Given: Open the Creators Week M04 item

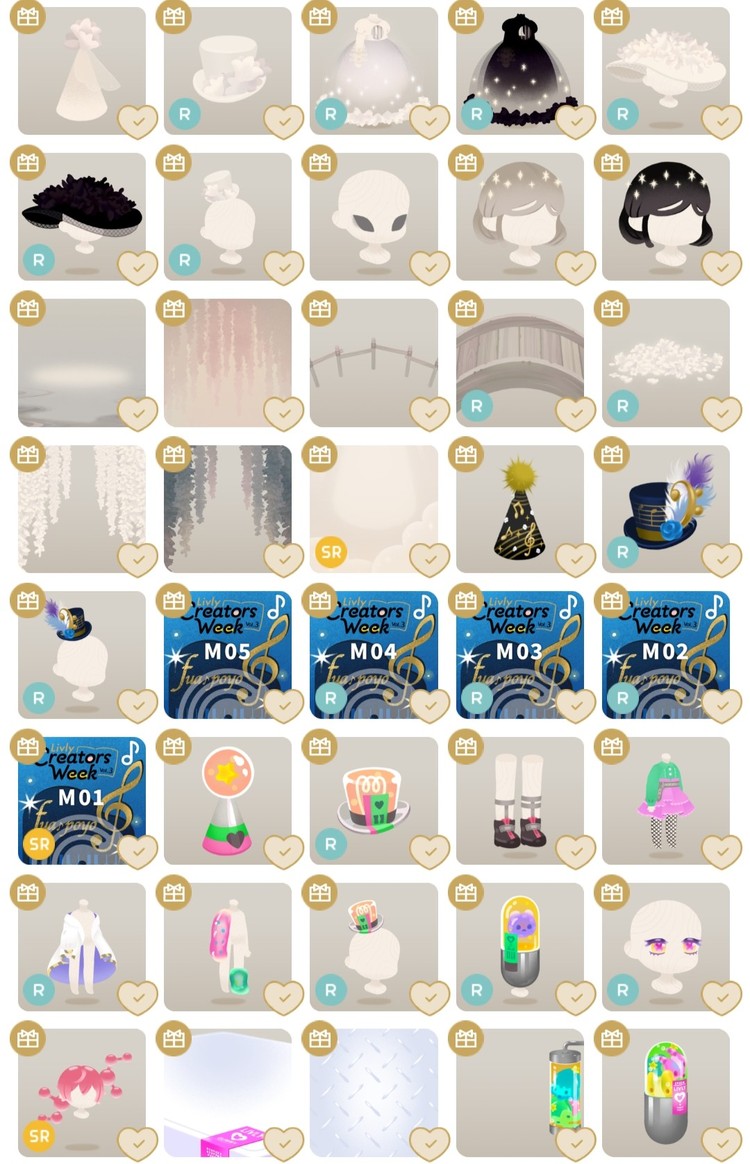Looking at the screenshot, I should (373, 653).
